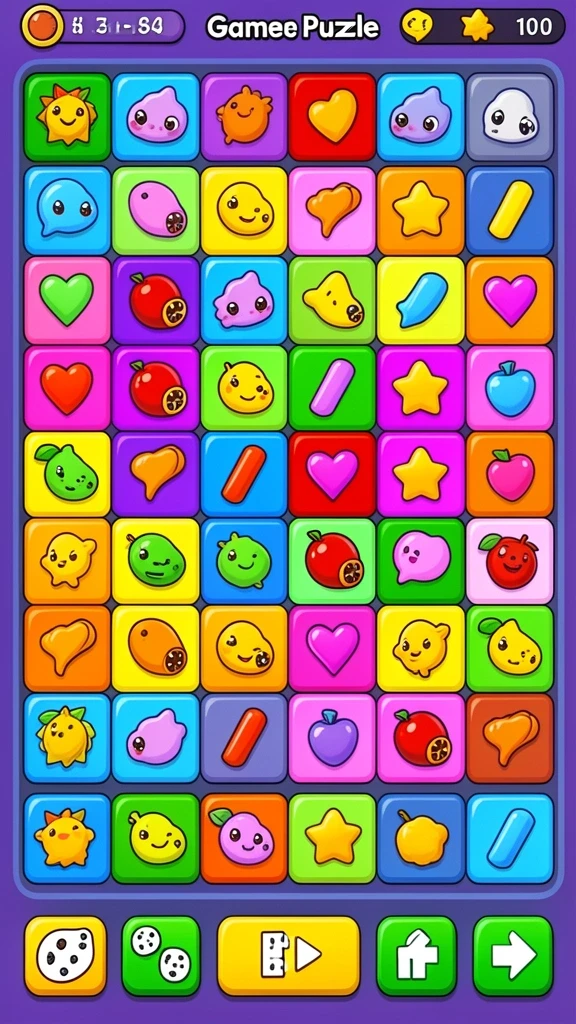
Task: Pick the blue apple on pink tile
Action: [x=510, y=389]
